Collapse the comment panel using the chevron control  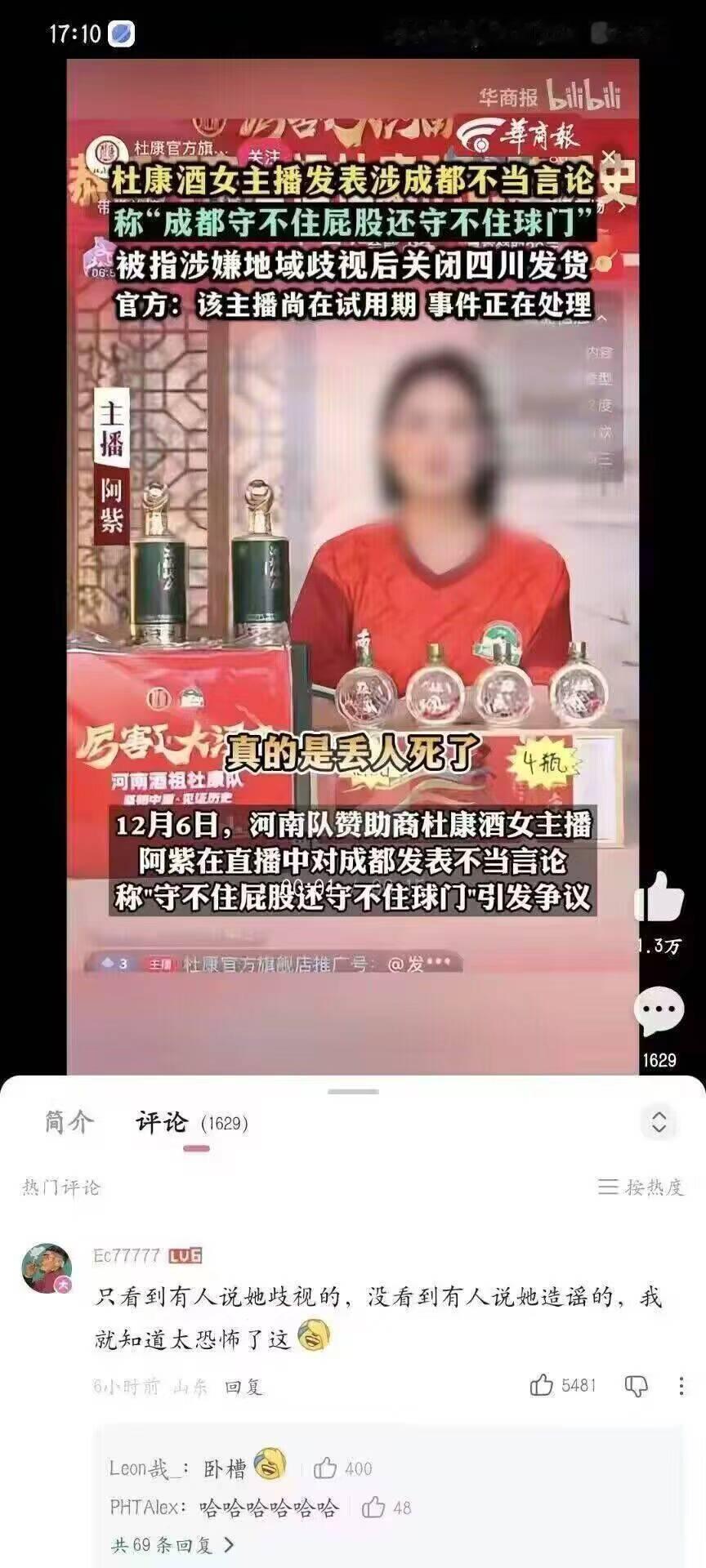pyautogui.click(x=658, y=1122)
